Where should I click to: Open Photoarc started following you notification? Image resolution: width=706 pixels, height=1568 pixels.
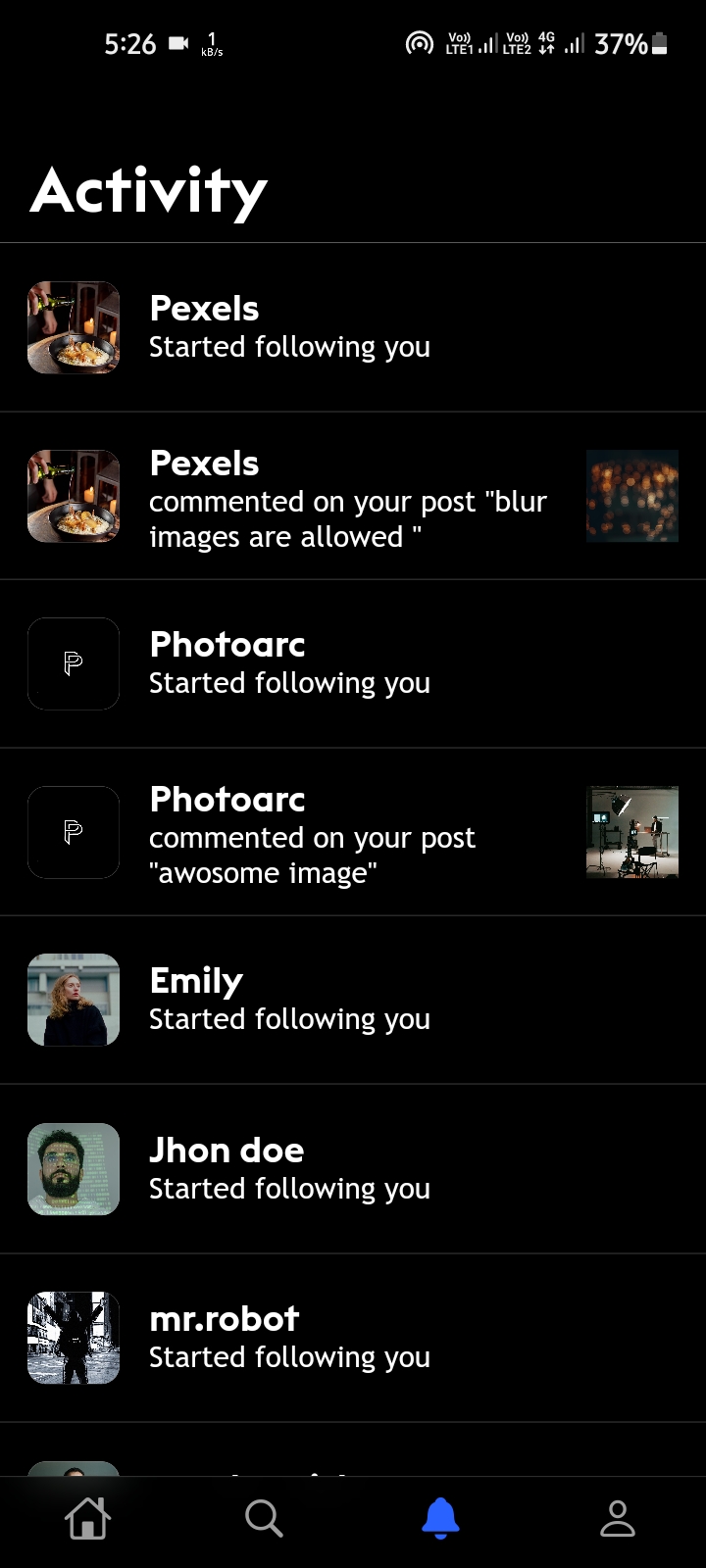tap(353, 664)
